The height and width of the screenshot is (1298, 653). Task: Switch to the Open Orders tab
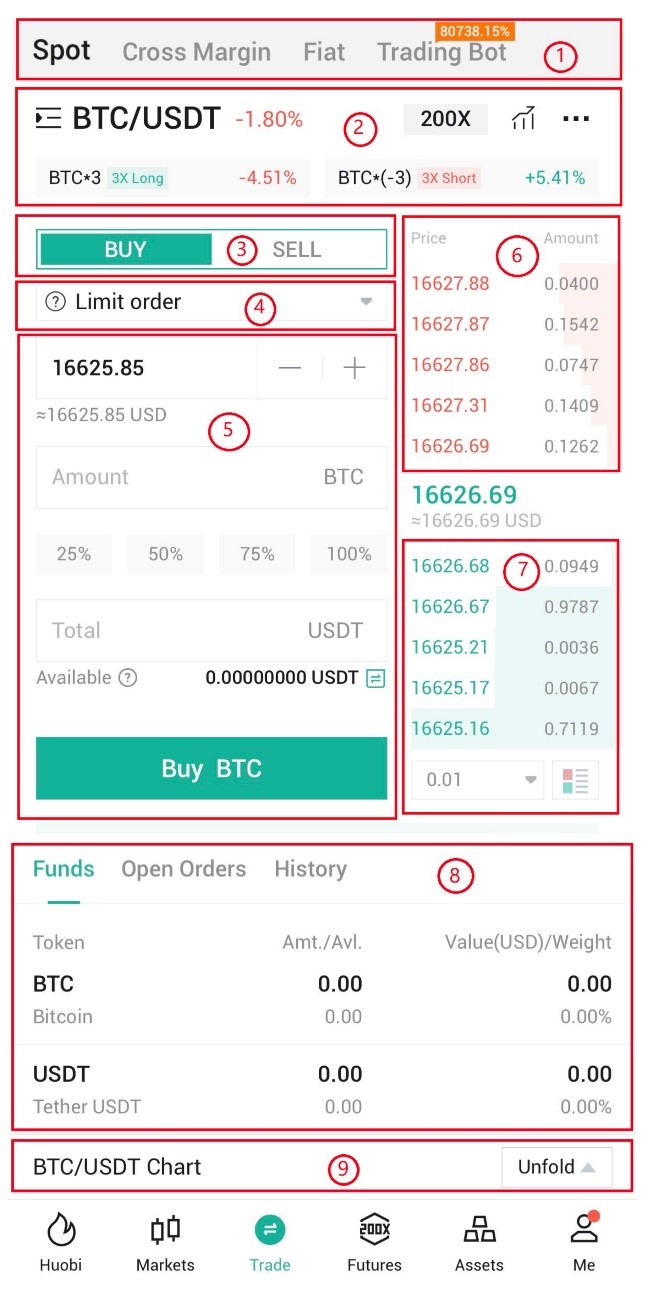[183, 869]
